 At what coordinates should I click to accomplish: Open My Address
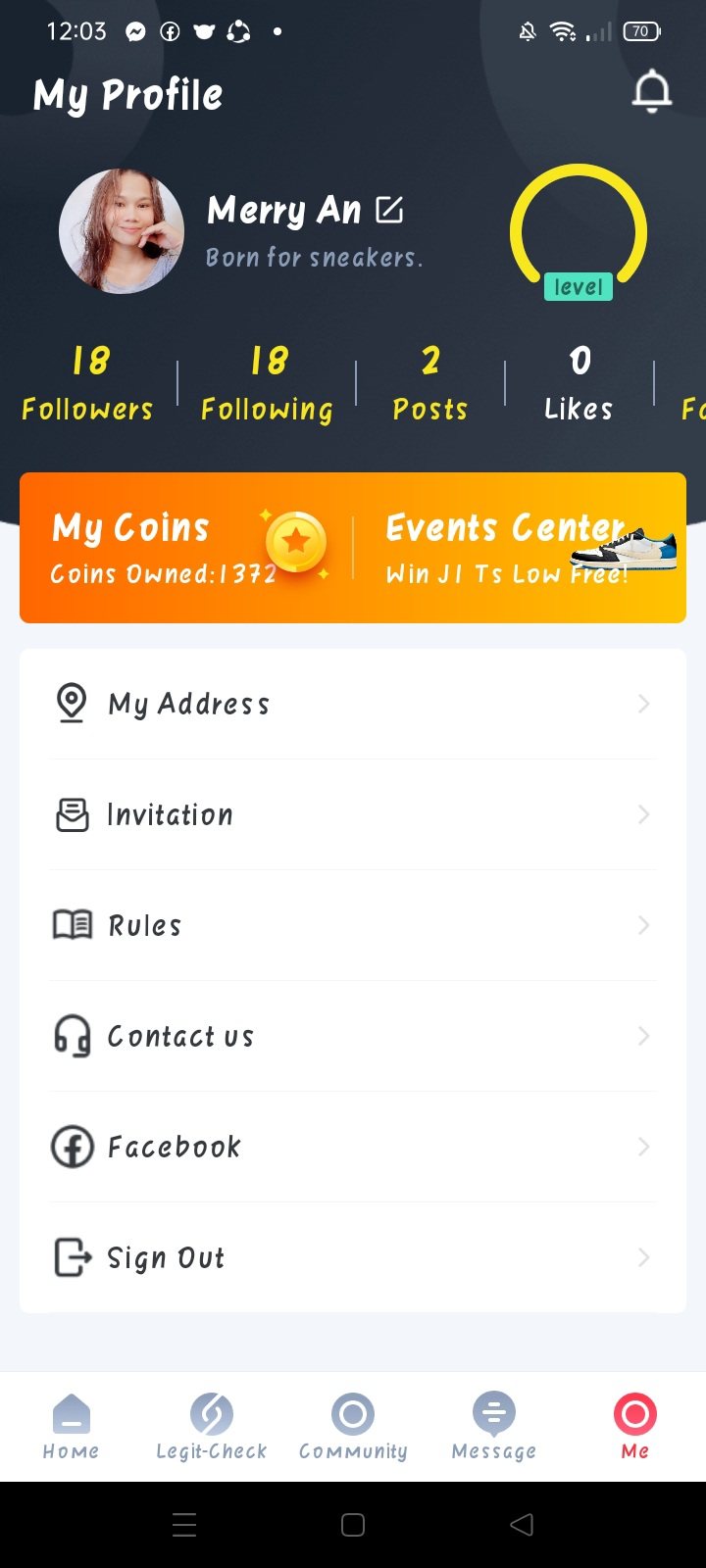point(353,704)
